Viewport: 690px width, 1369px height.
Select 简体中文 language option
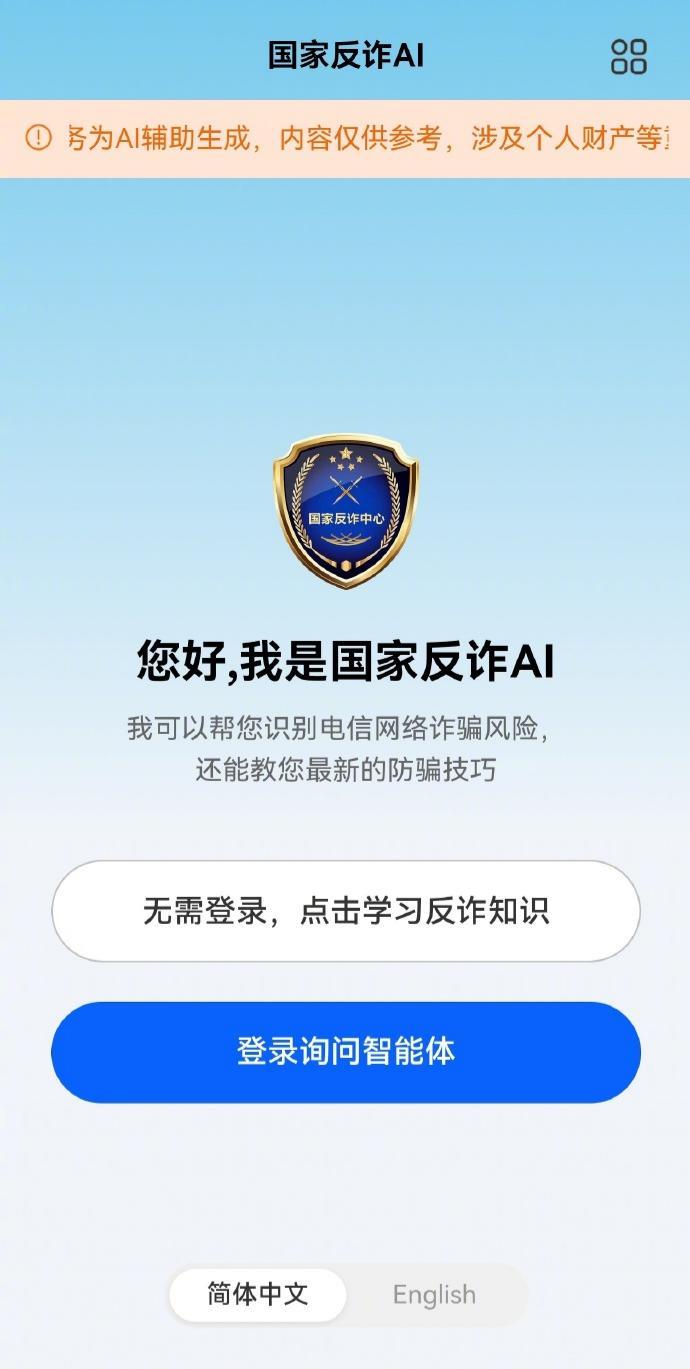point(258,1295)
